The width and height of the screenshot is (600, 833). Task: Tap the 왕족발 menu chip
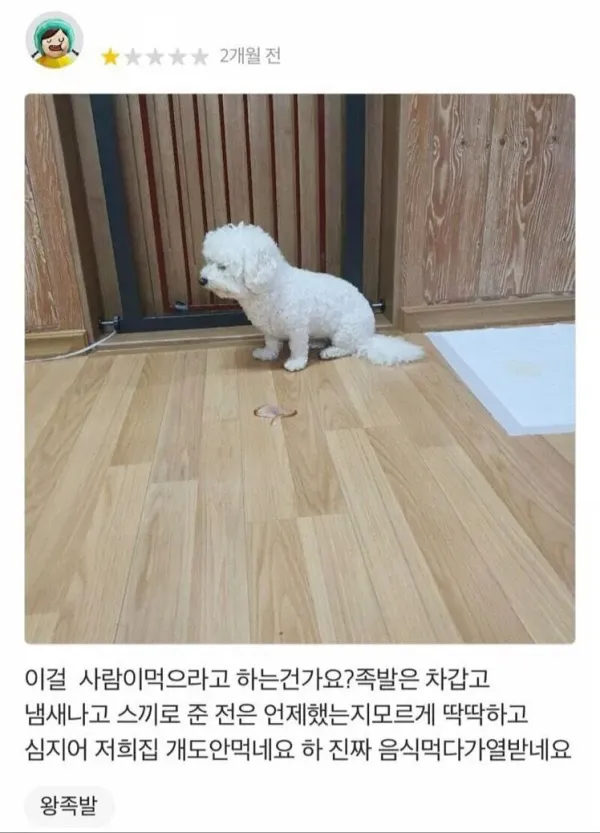(x=70, y=805)
